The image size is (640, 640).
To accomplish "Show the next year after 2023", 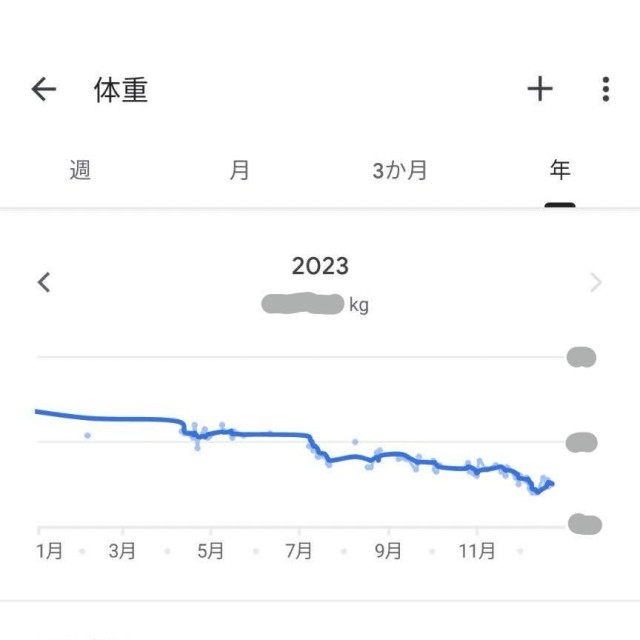I will (596, 282).
